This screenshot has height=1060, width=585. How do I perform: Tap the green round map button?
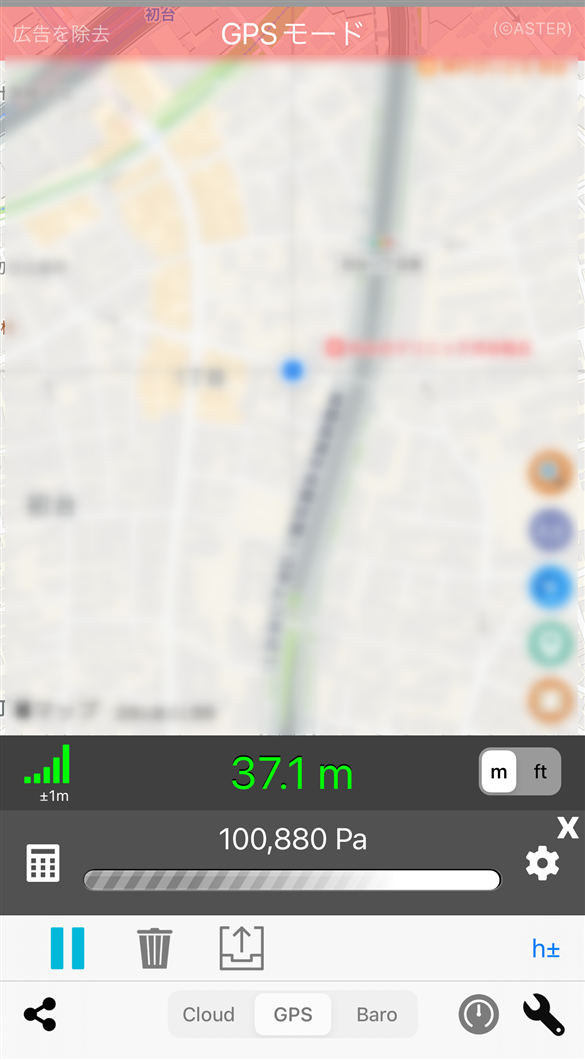[551, 644]
